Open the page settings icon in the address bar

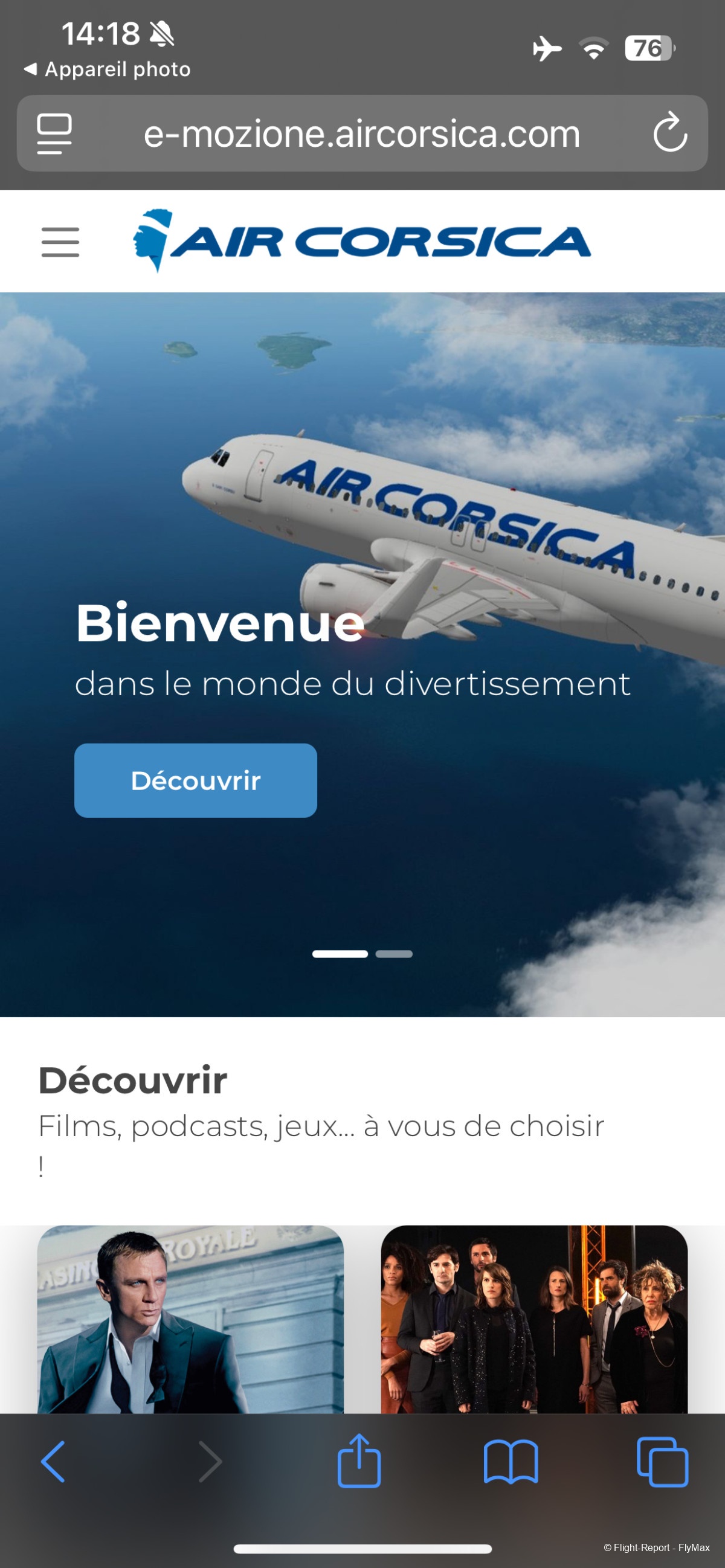point(55,133)
